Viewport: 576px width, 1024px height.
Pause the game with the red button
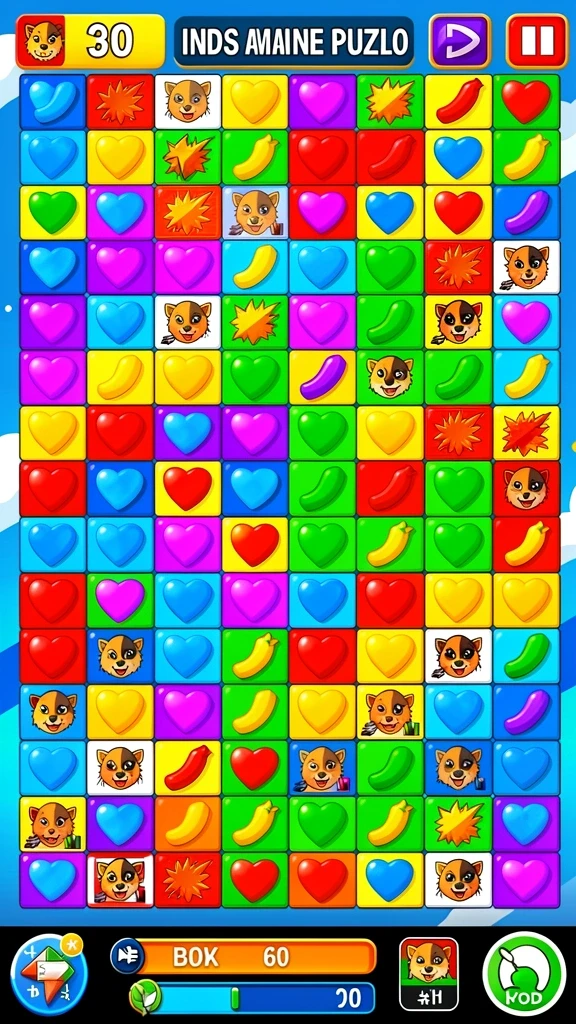537,41
